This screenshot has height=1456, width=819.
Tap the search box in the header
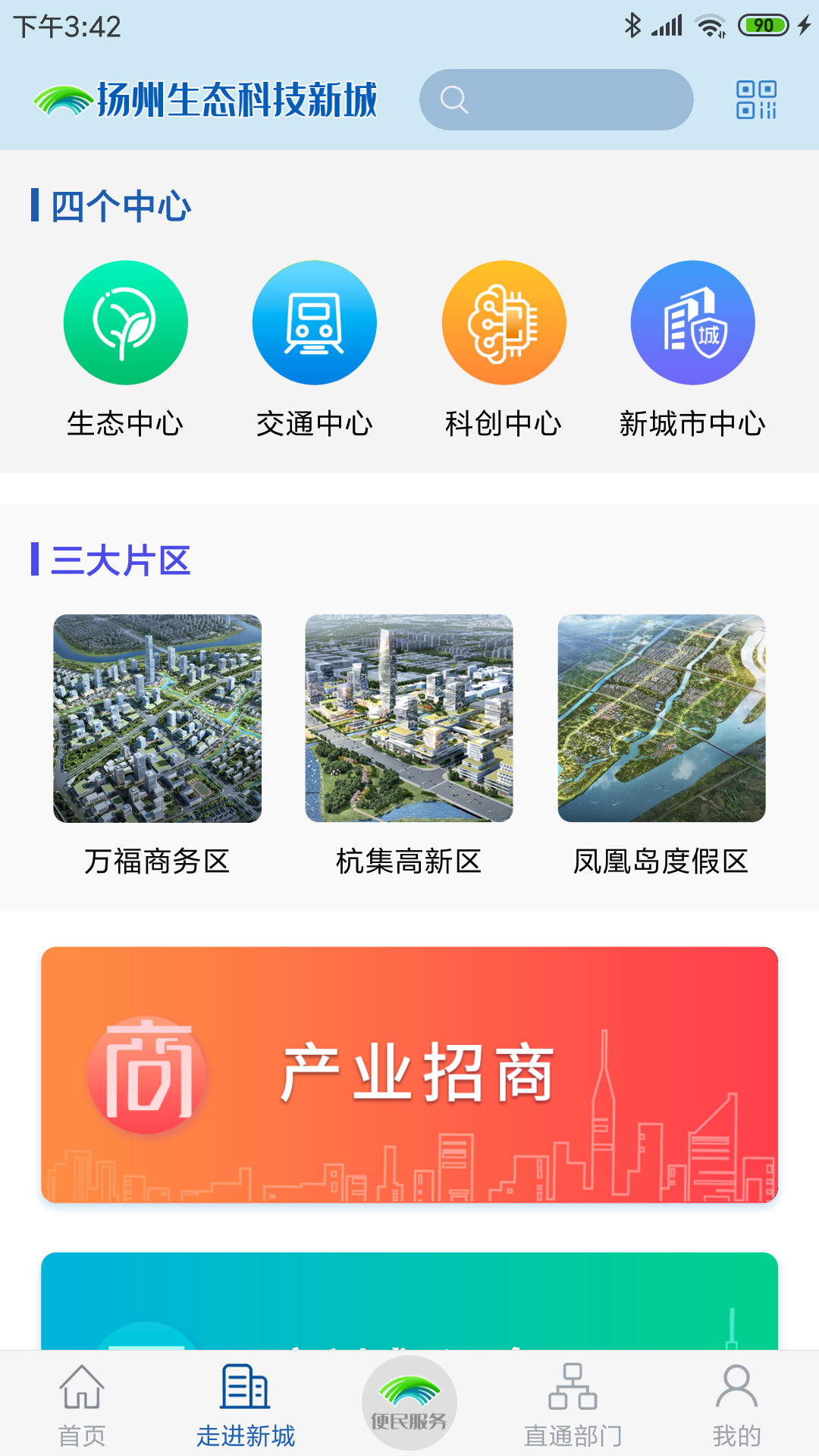(x=556, y=100)
